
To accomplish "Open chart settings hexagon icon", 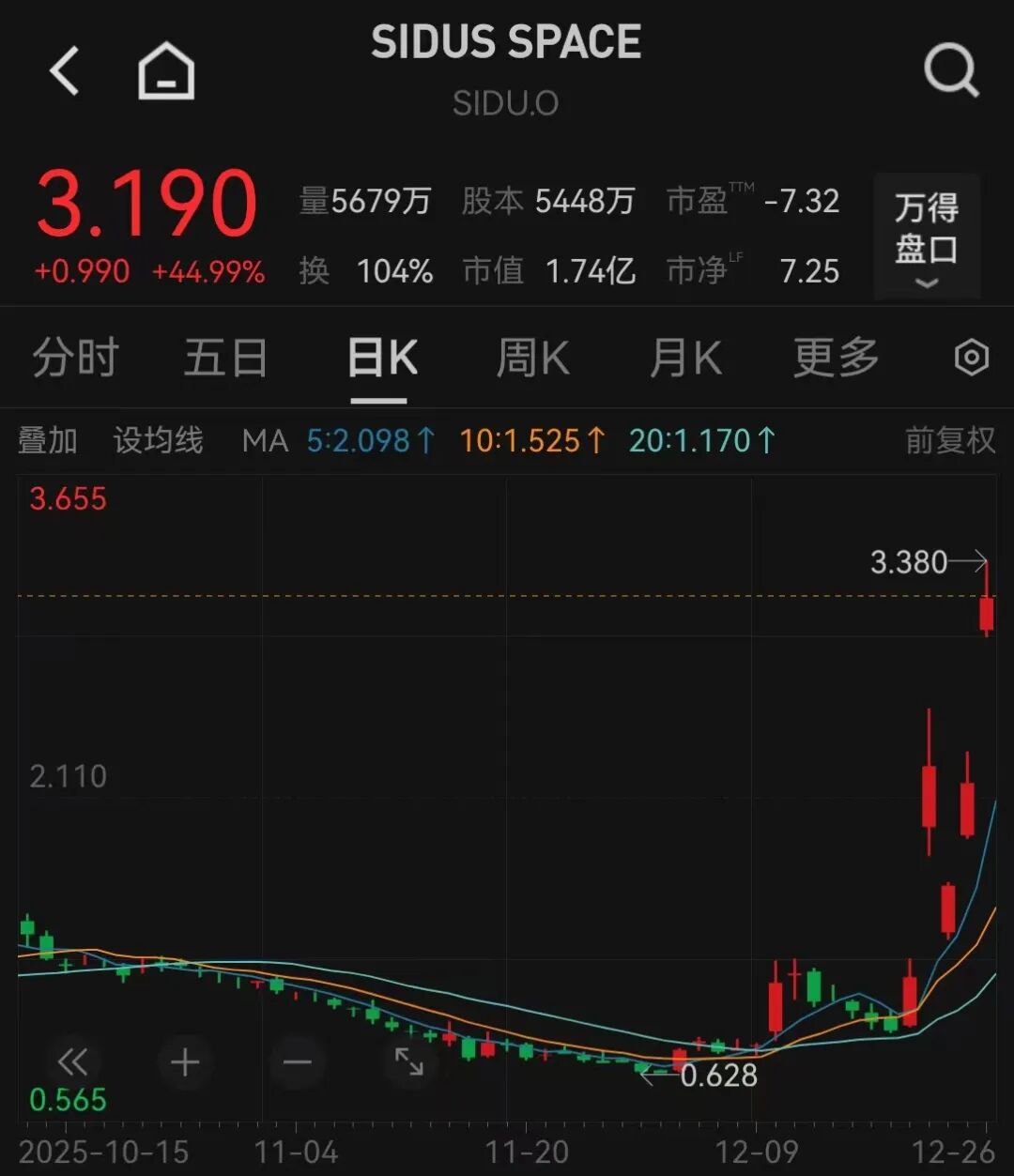I will pyautogui.click(x=971, y=359).
